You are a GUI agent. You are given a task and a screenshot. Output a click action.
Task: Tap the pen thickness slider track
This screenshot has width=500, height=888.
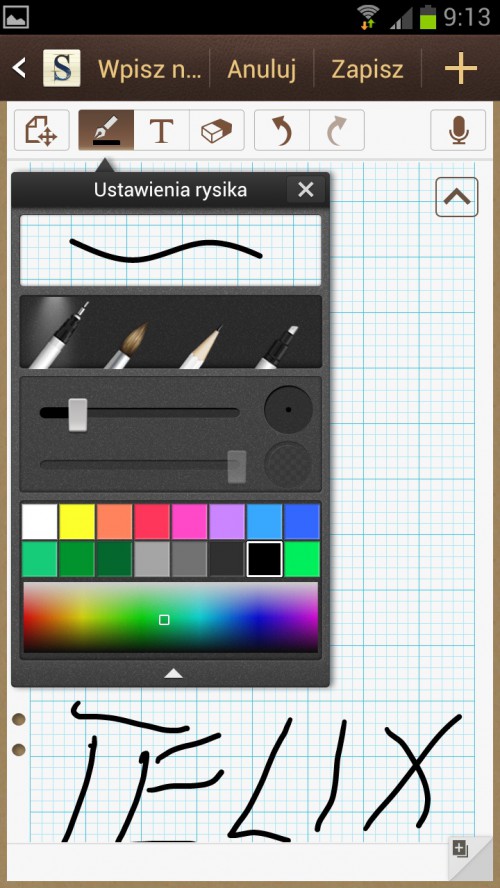point(140,413)
